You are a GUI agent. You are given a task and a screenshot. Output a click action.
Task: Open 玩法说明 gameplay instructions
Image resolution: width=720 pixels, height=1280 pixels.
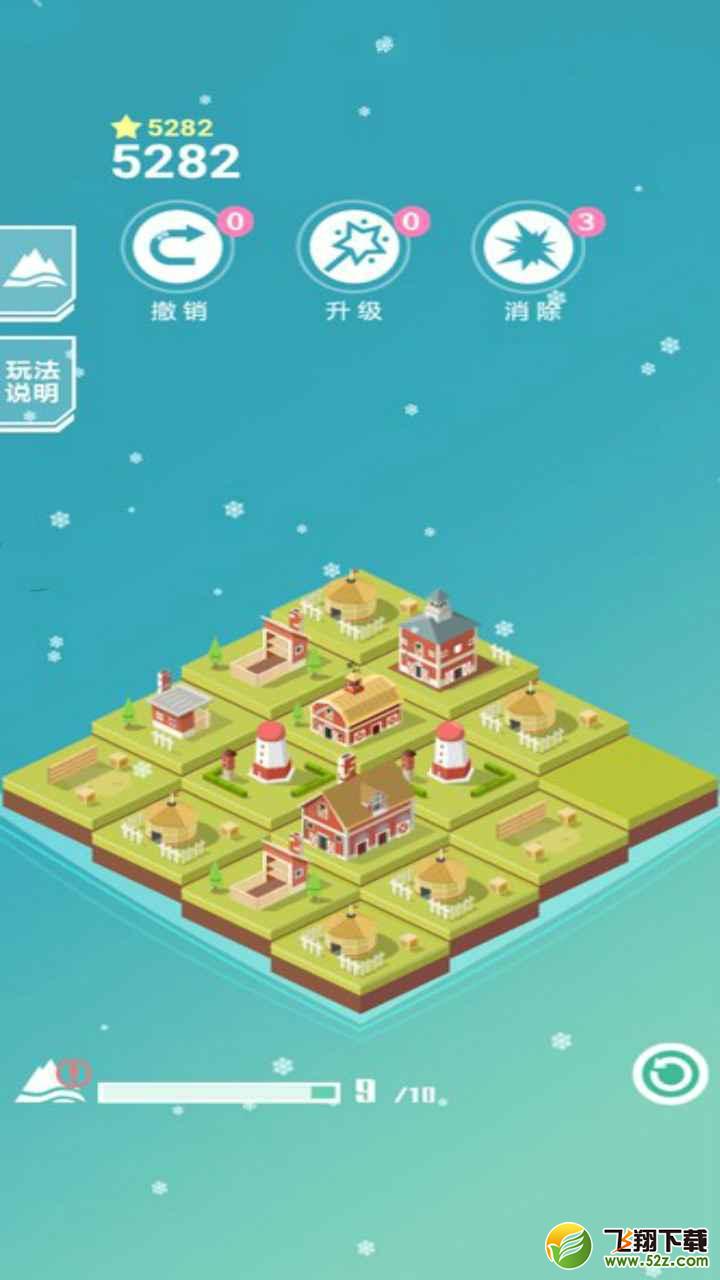(37, 380)
